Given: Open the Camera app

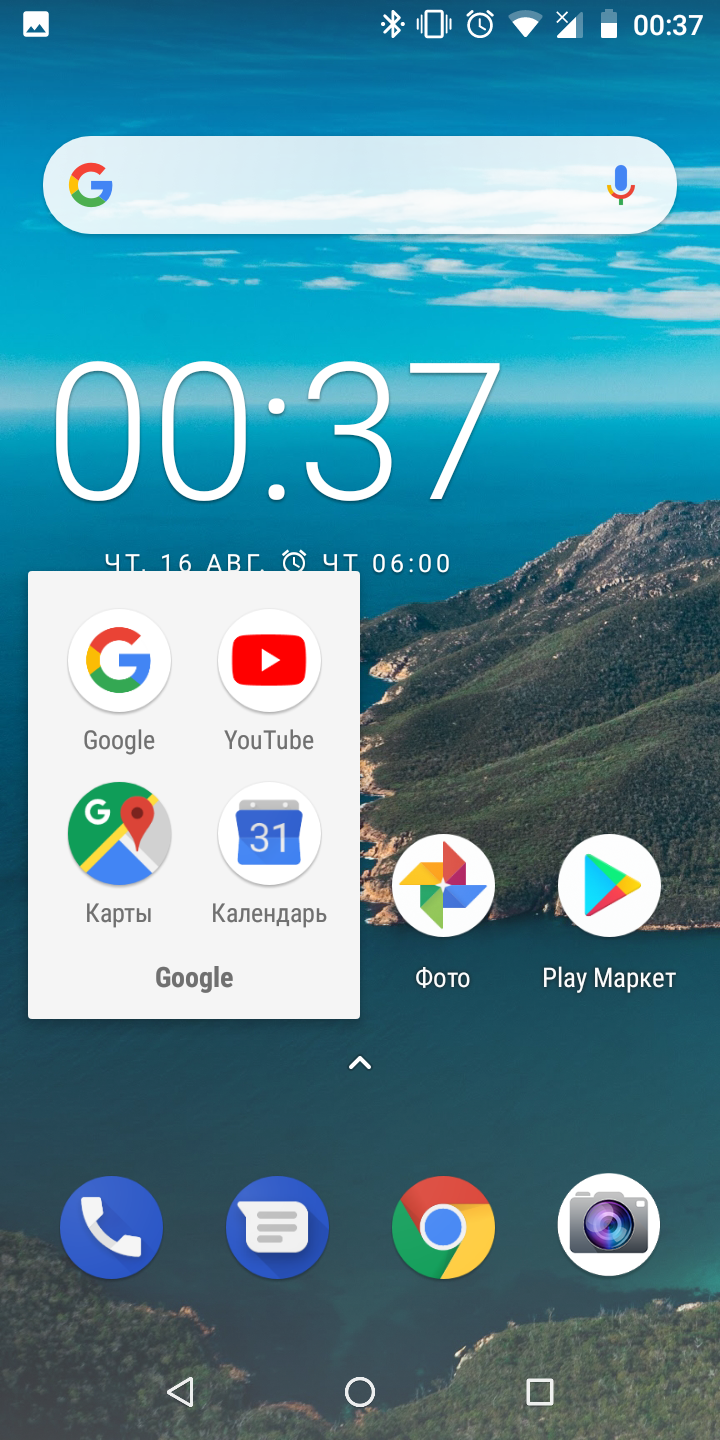Looking at the screenshot, I should tap(609, 1225).
